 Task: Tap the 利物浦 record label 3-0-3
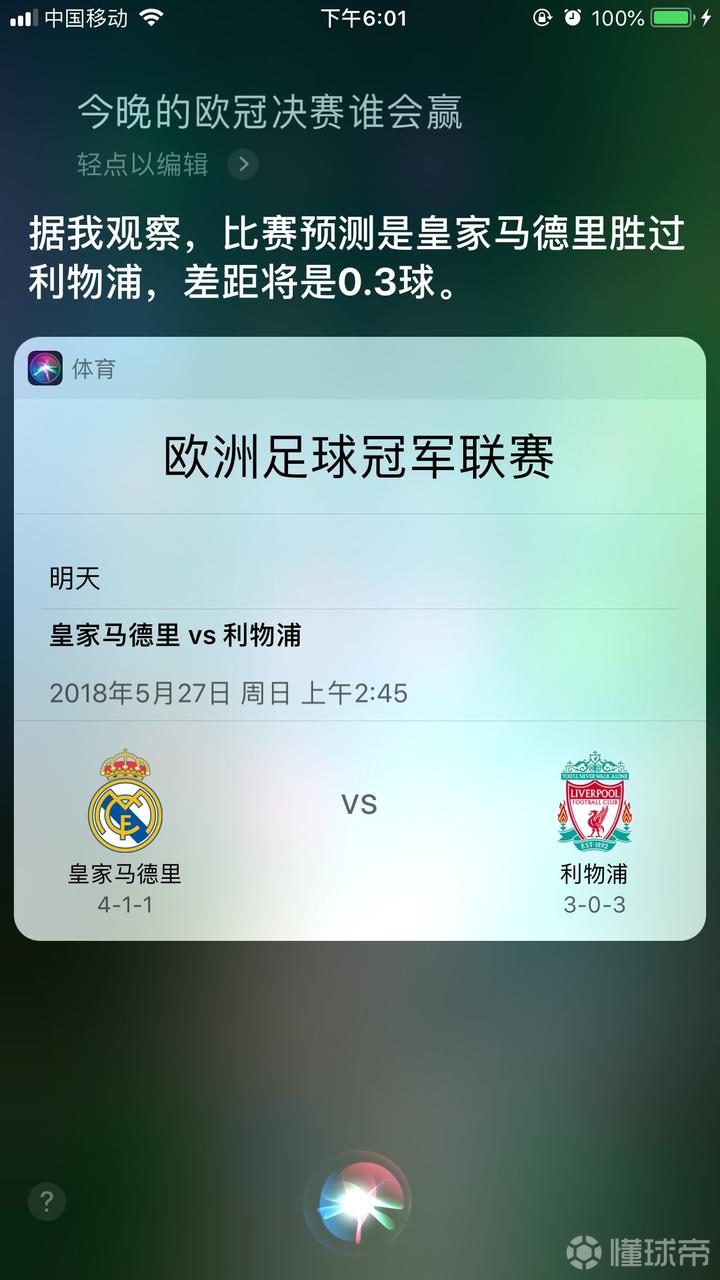click(594, 904)
